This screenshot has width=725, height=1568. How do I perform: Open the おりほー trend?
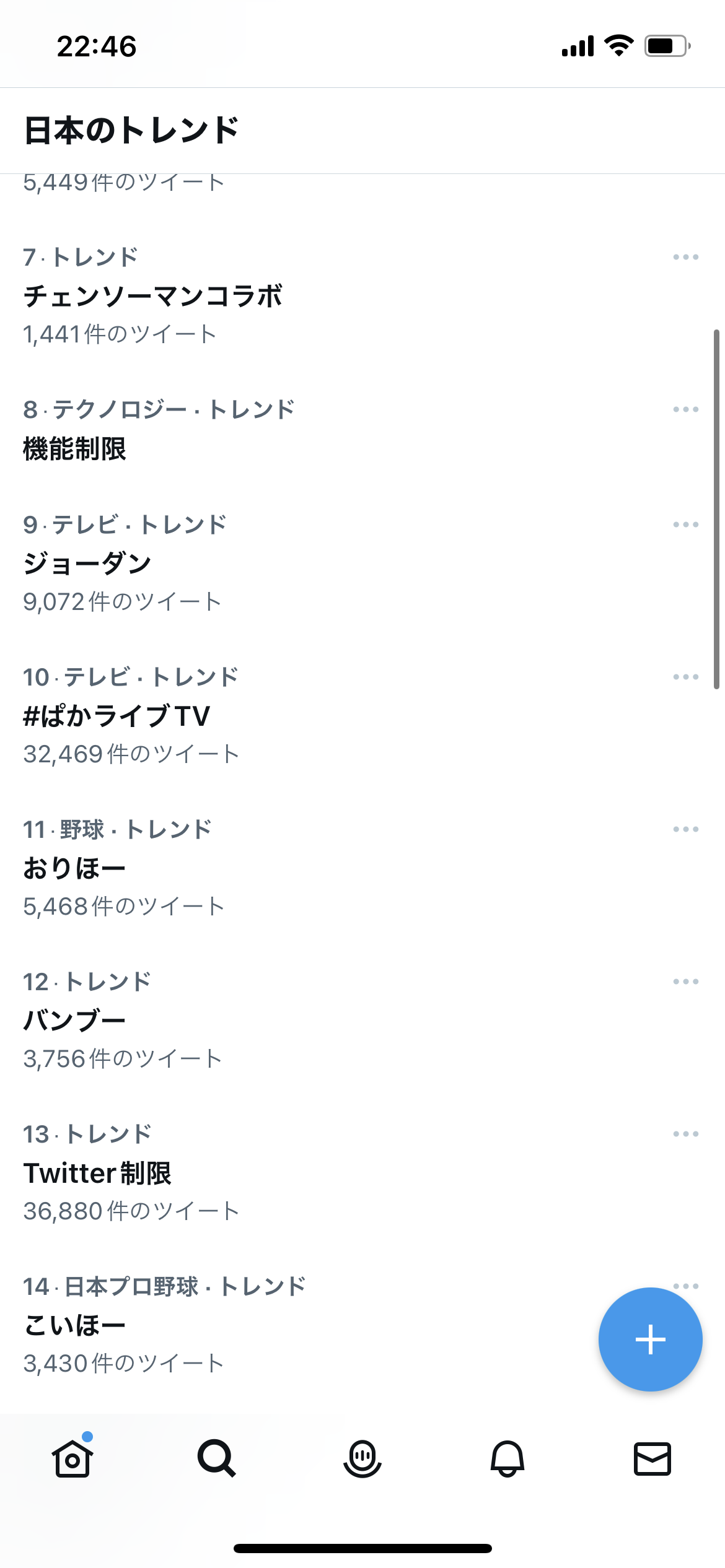pos(74,868)
